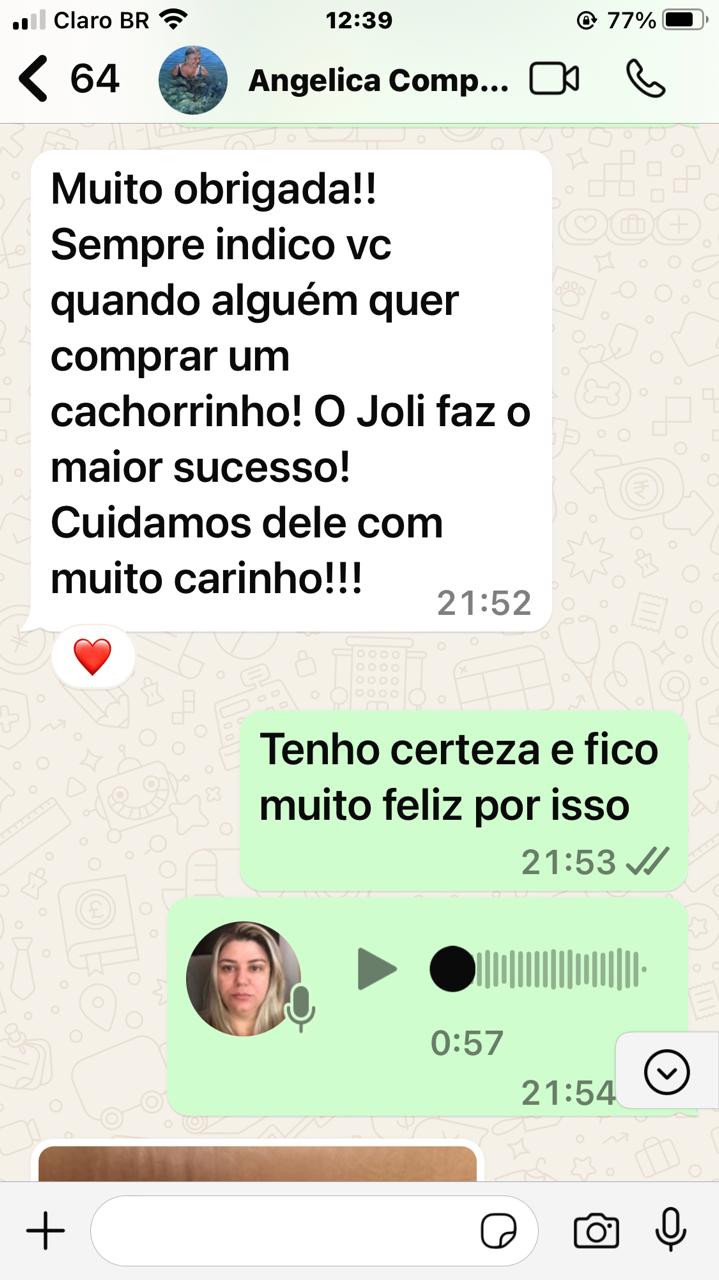Image resolution: width=719 pixels, height=1280 pixels.
Task: Jump to the latest messages
Action: 666,1073
